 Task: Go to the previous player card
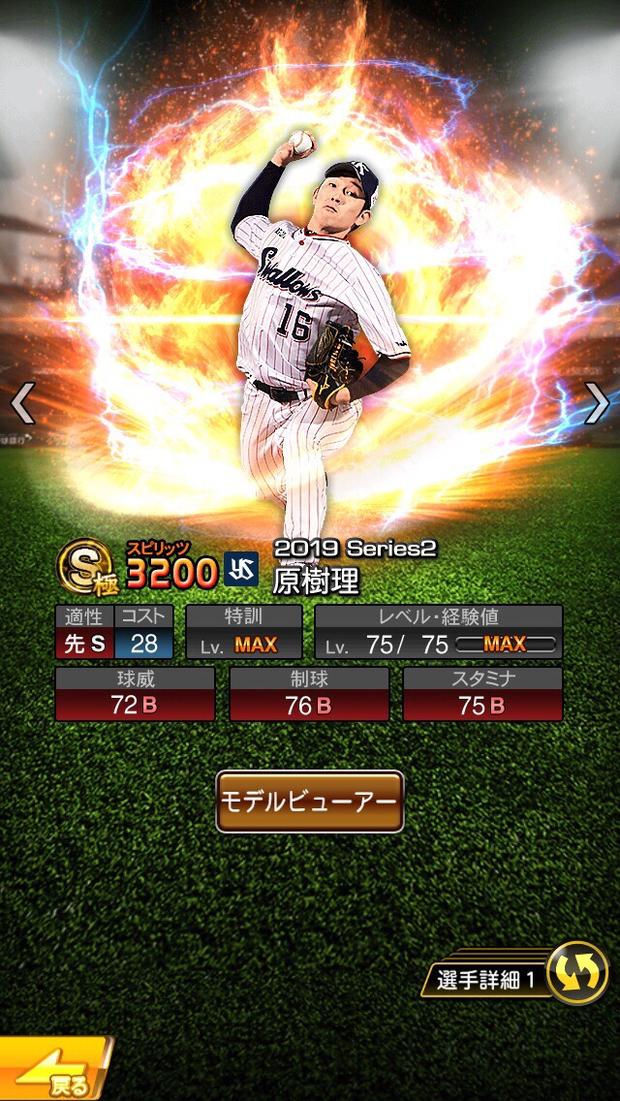[22, 403]
